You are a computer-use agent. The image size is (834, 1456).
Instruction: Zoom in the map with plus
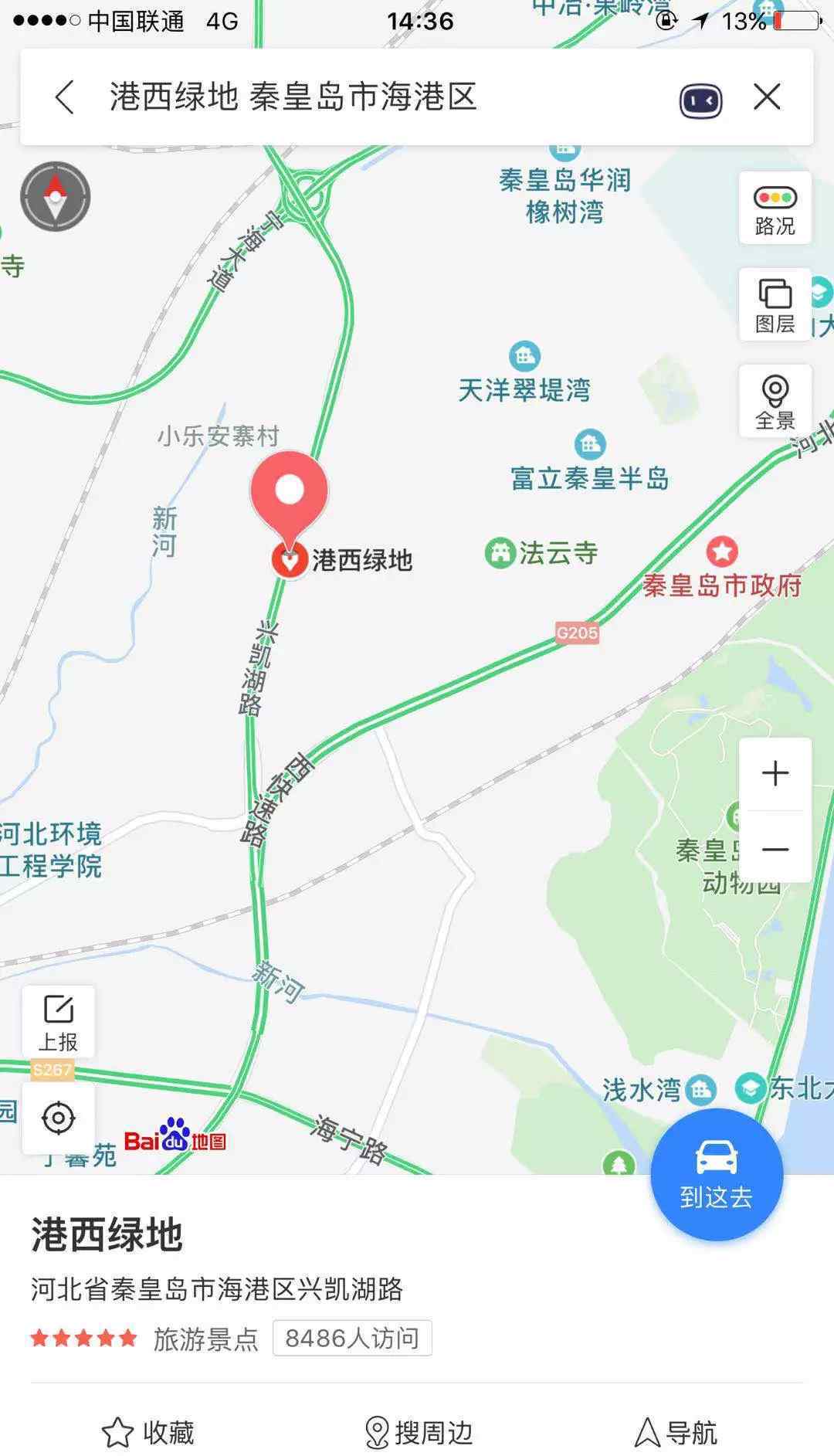[775, 773]
